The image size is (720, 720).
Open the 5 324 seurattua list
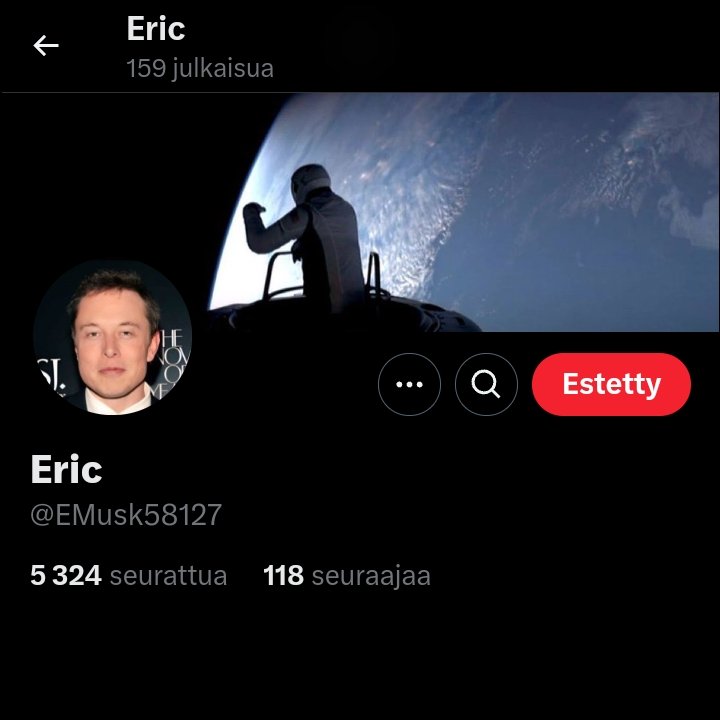click(x=129, y=576)
